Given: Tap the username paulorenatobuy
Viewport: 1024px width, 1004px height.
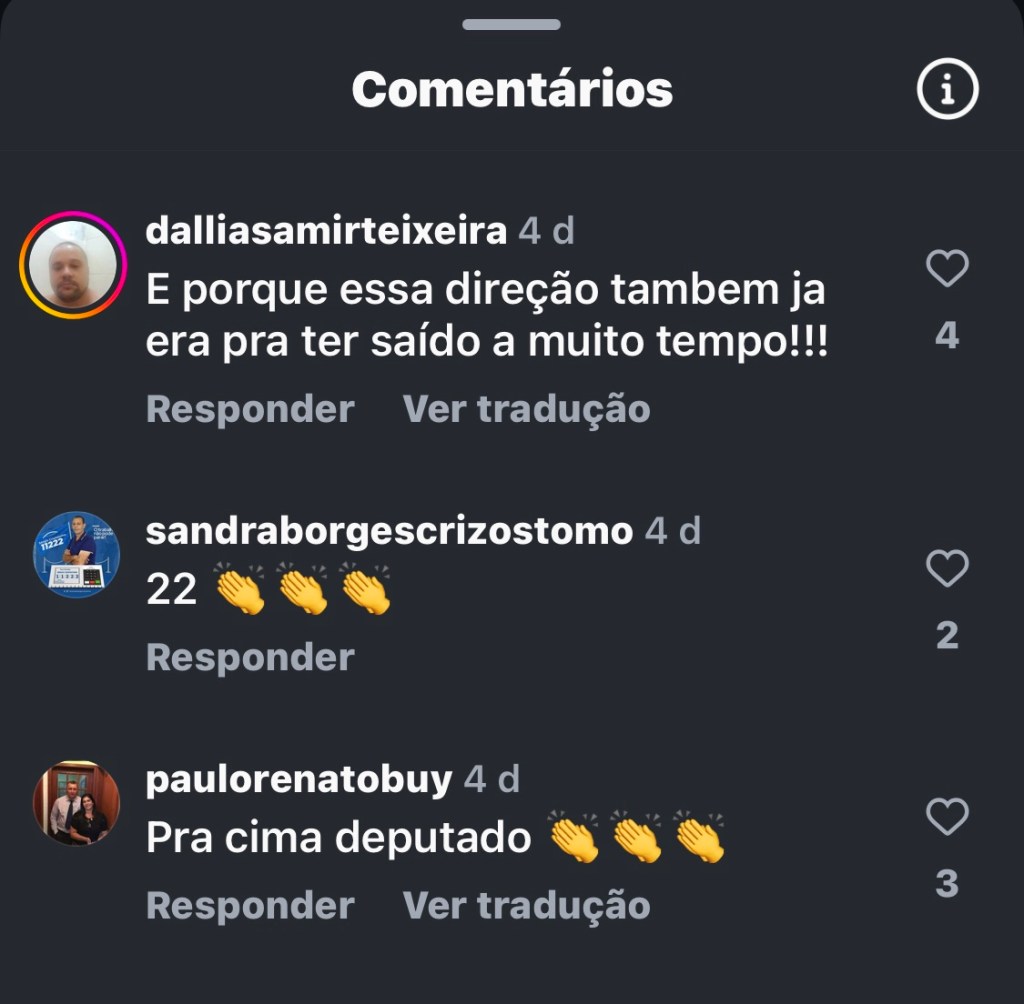Looking at the screenshot, I should coord(299,779).
